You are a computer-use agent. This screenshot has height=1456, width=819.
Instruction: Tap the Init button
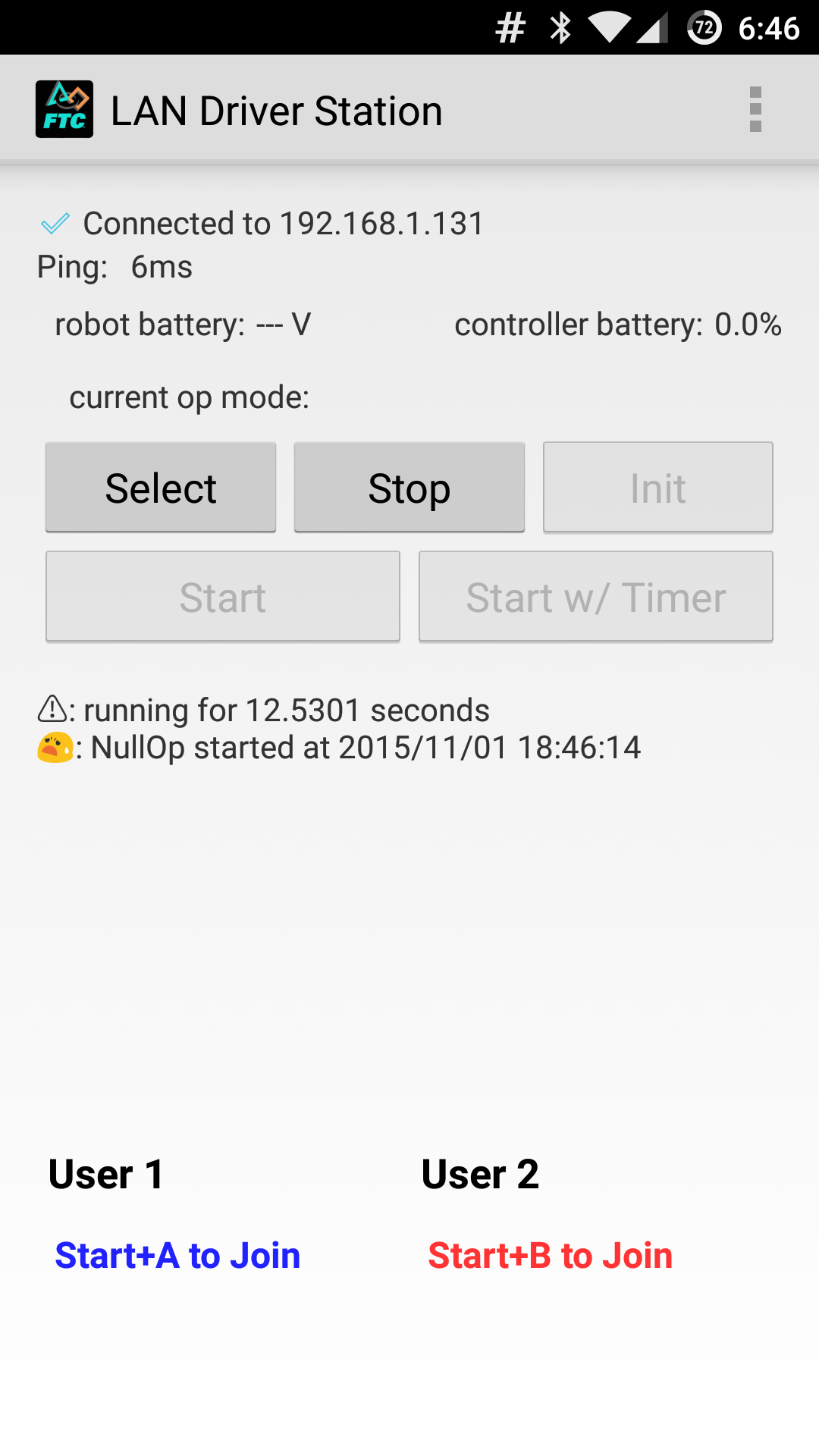[657, 488]
